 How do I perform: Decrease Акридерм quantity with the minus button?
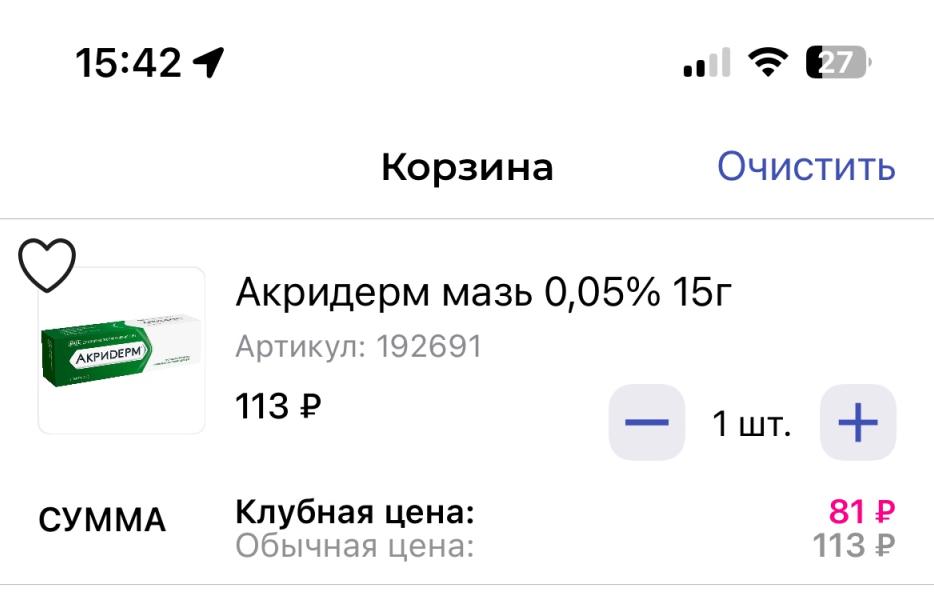click(647, 422)
